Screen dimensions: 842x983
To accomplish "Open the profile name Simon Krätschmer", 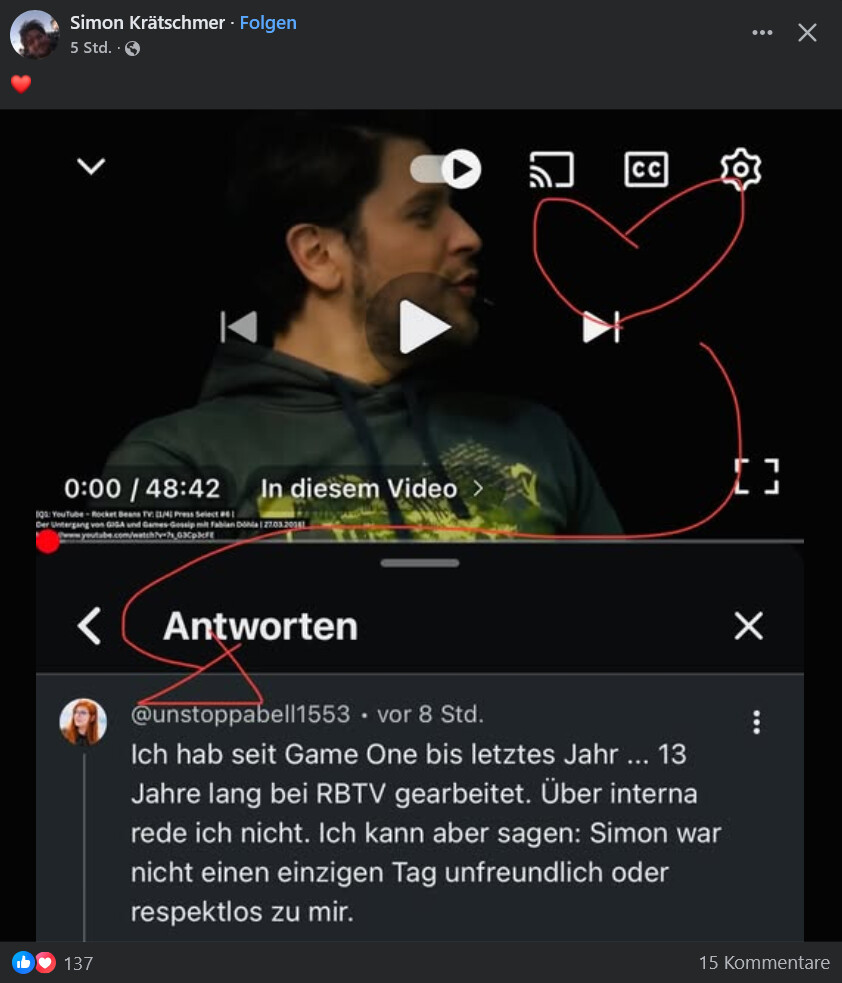I will [149, 22].
